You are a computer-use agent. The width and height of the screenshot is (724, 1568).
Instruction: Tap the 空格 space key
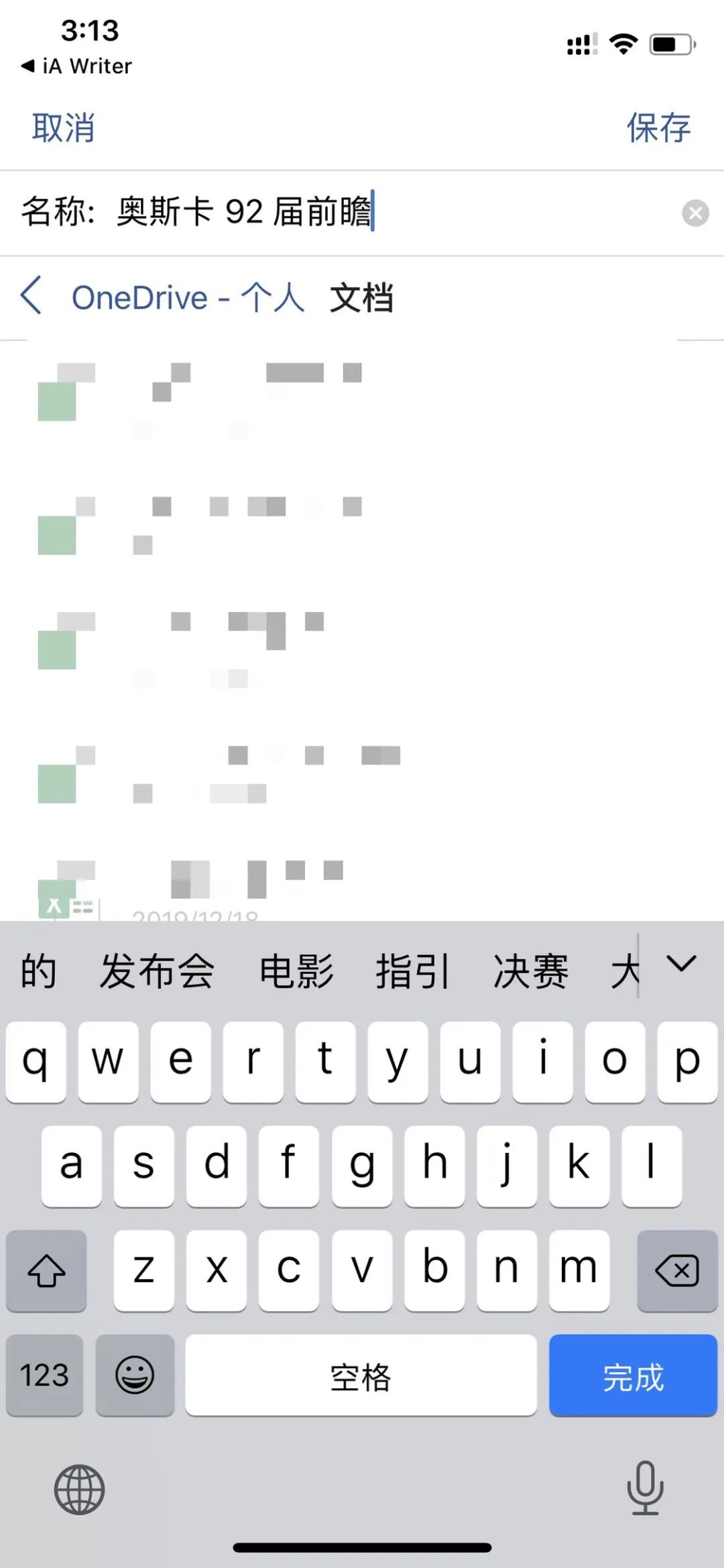[x=361, y=1375]
